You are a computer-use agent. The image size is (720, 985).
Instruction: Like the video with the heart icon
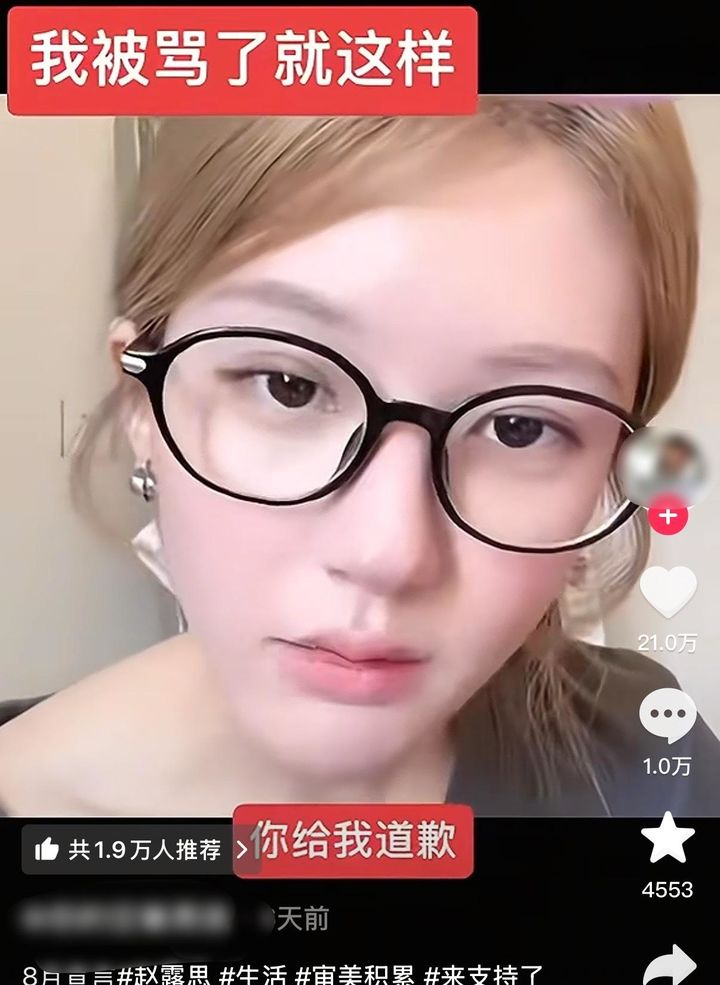[x=668, y=592]
